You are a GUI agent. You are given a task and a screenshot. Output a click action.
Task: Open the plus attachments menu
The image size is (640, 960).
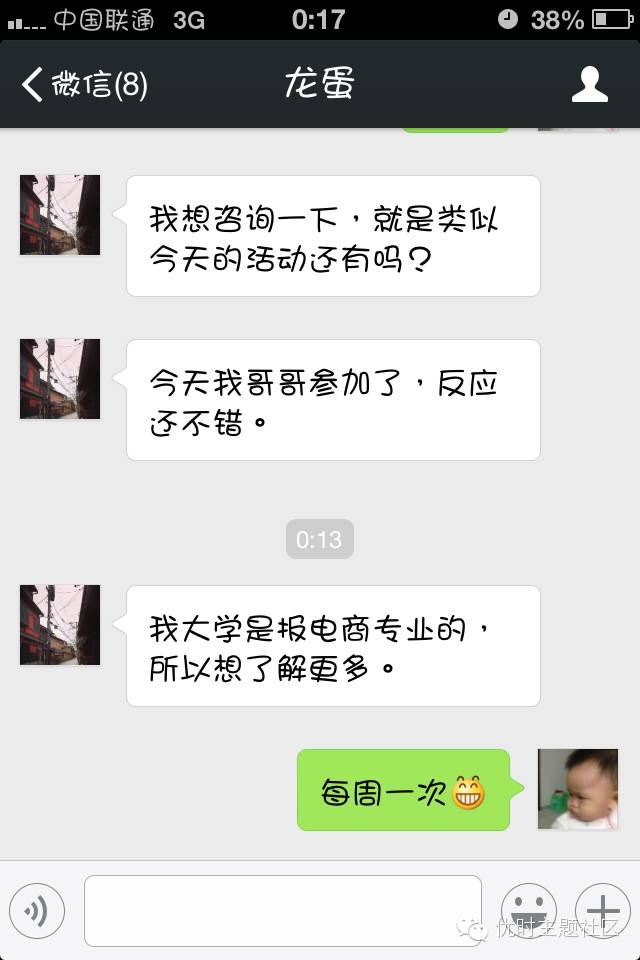tap(602, 910)
